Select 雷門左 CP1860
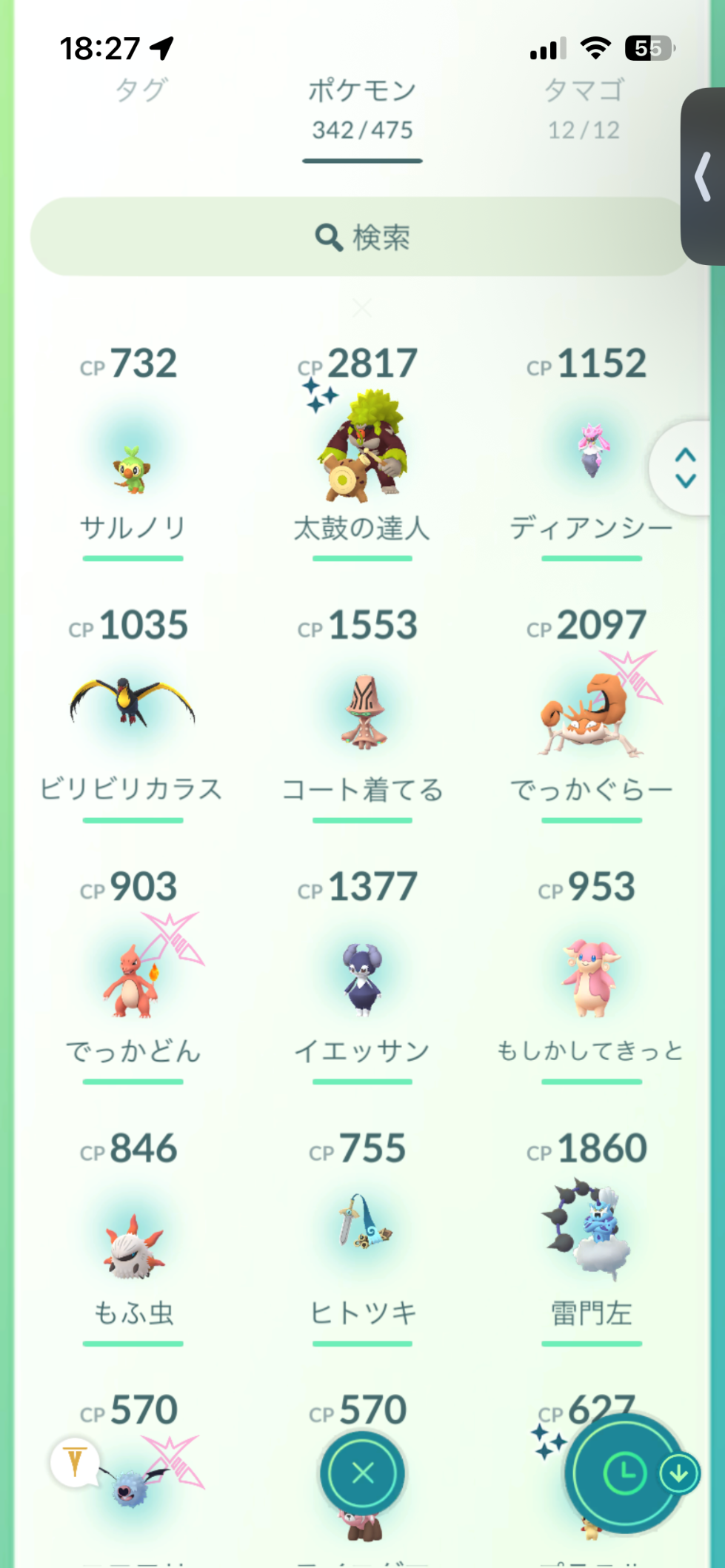This screenshot has width=725, height=1568. pos(591,1233)
